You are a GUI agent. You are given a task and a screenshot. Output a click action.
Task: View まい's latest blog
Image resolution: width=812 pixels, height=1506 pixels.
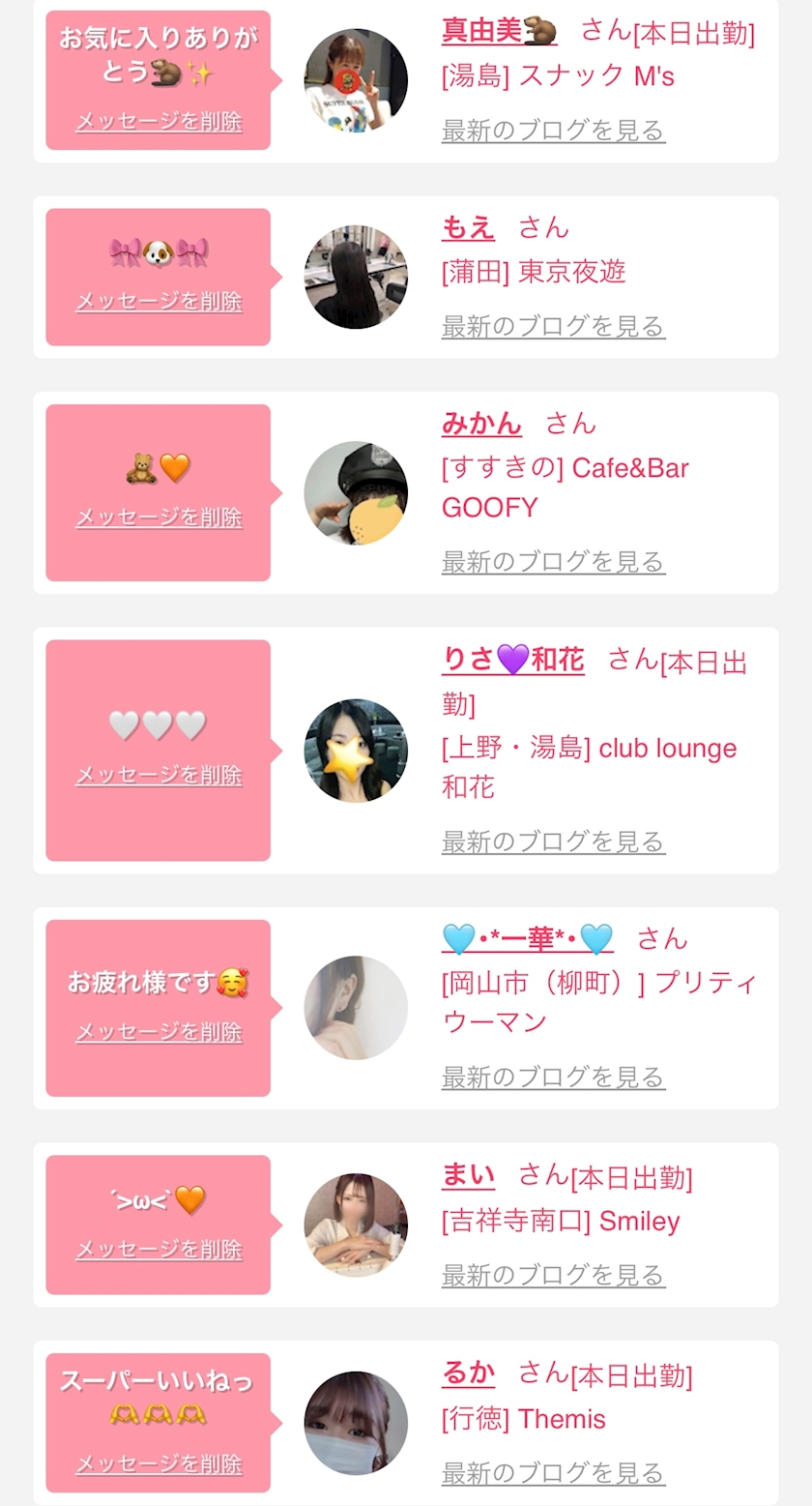(553, 1276)
